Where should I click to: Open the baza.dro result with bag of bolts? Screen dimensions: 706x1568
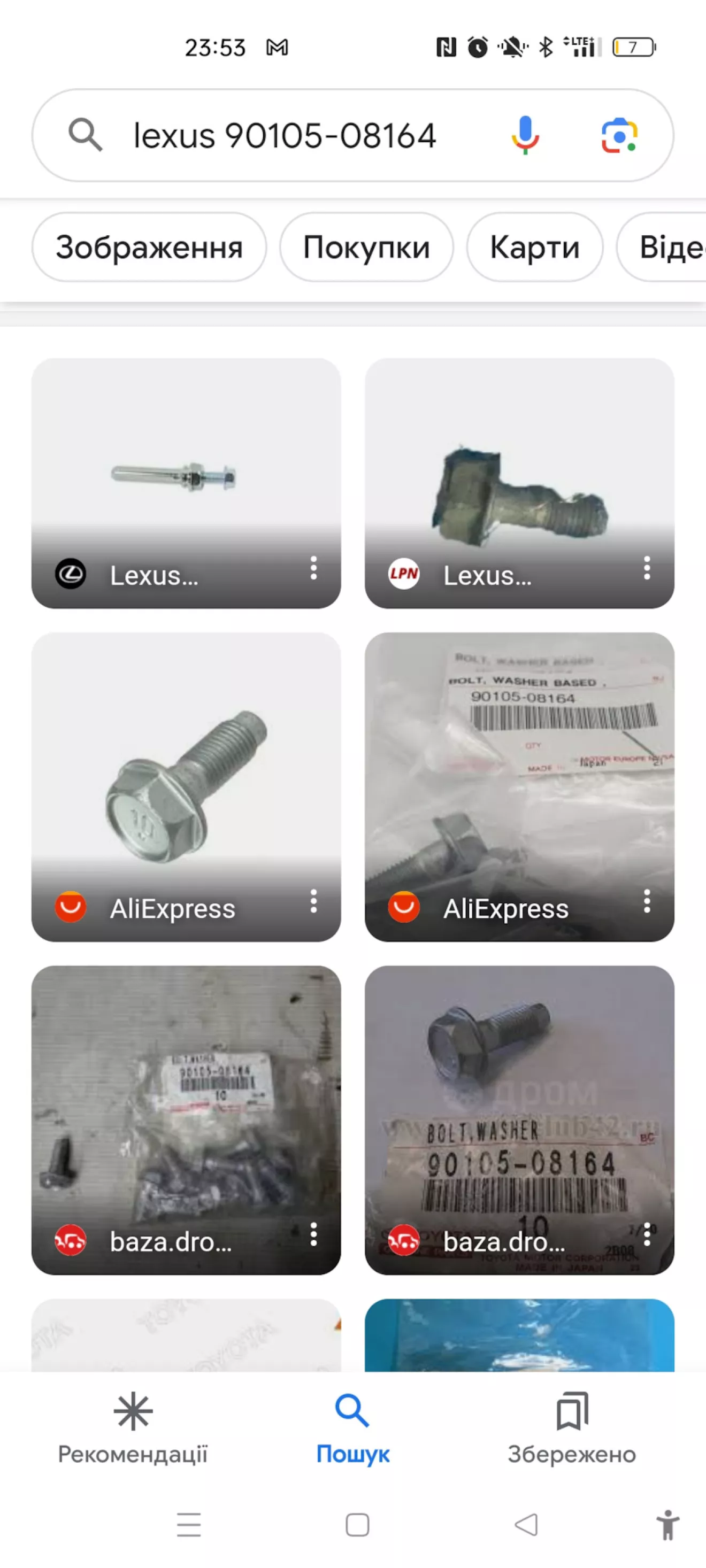(186, 1120)
